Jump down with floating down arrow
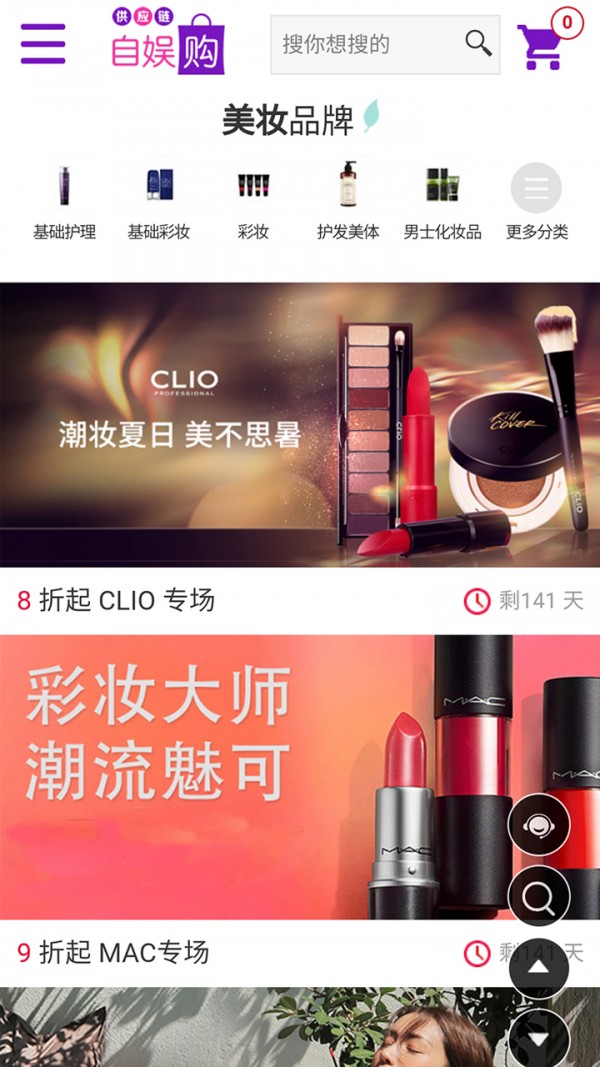The height and width of the screenshot is (1067, 600). tap(539, 1038)
